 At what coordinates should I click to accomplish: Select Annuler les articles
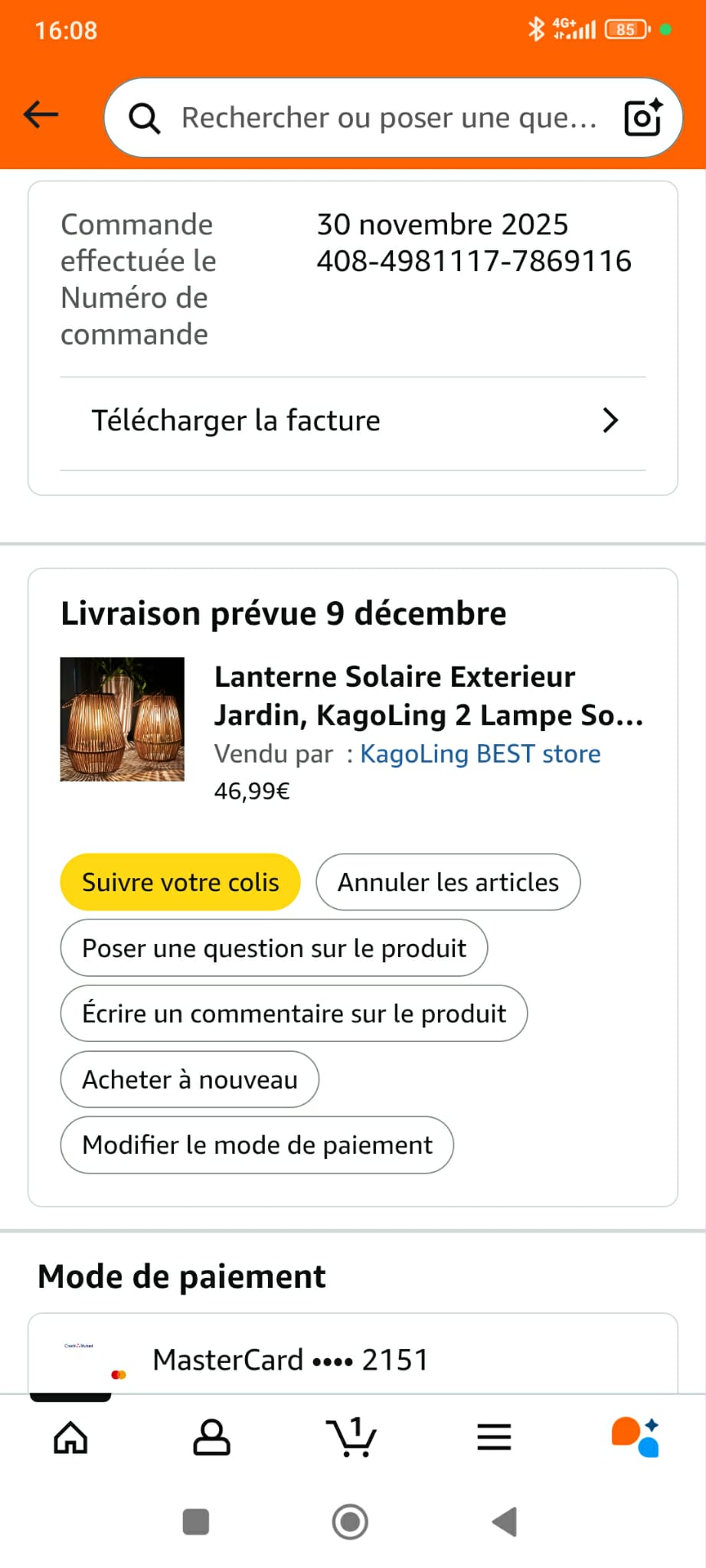coord(448,882)
